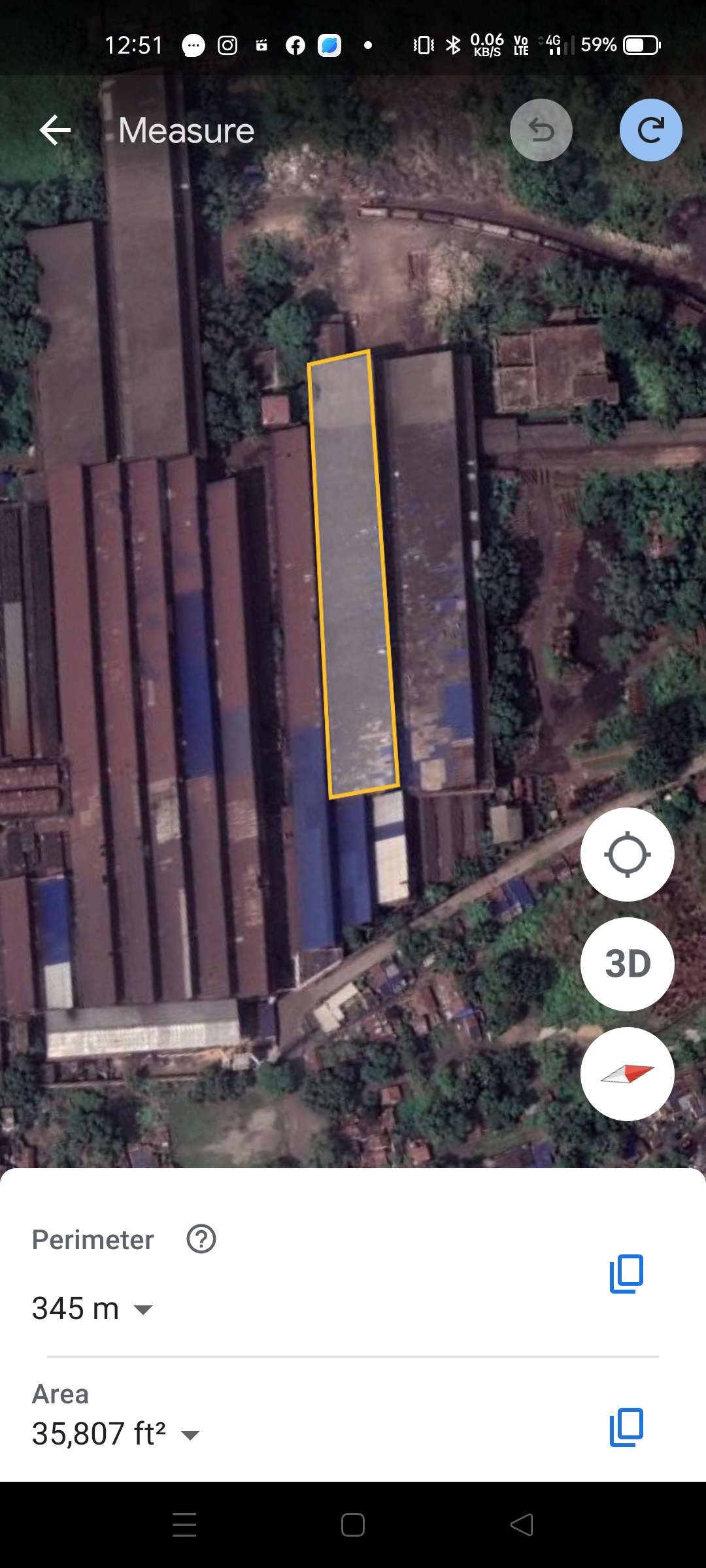Image resolution: width=706 pixels, height=1568 pixels.
Task: Copy the area value
Action: point(626,1427)
